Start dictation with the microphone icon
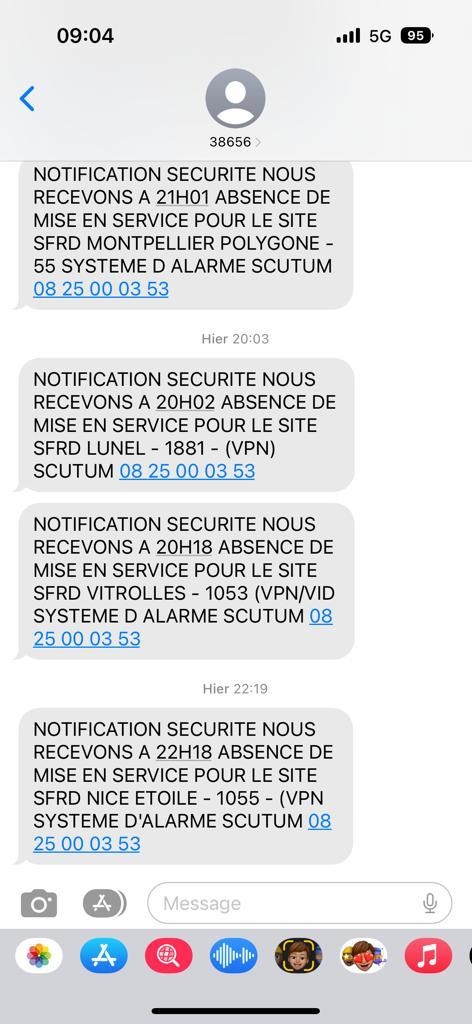Viewport: 472px width, 1024px height. pyautogui.click(x=430, y=903)
